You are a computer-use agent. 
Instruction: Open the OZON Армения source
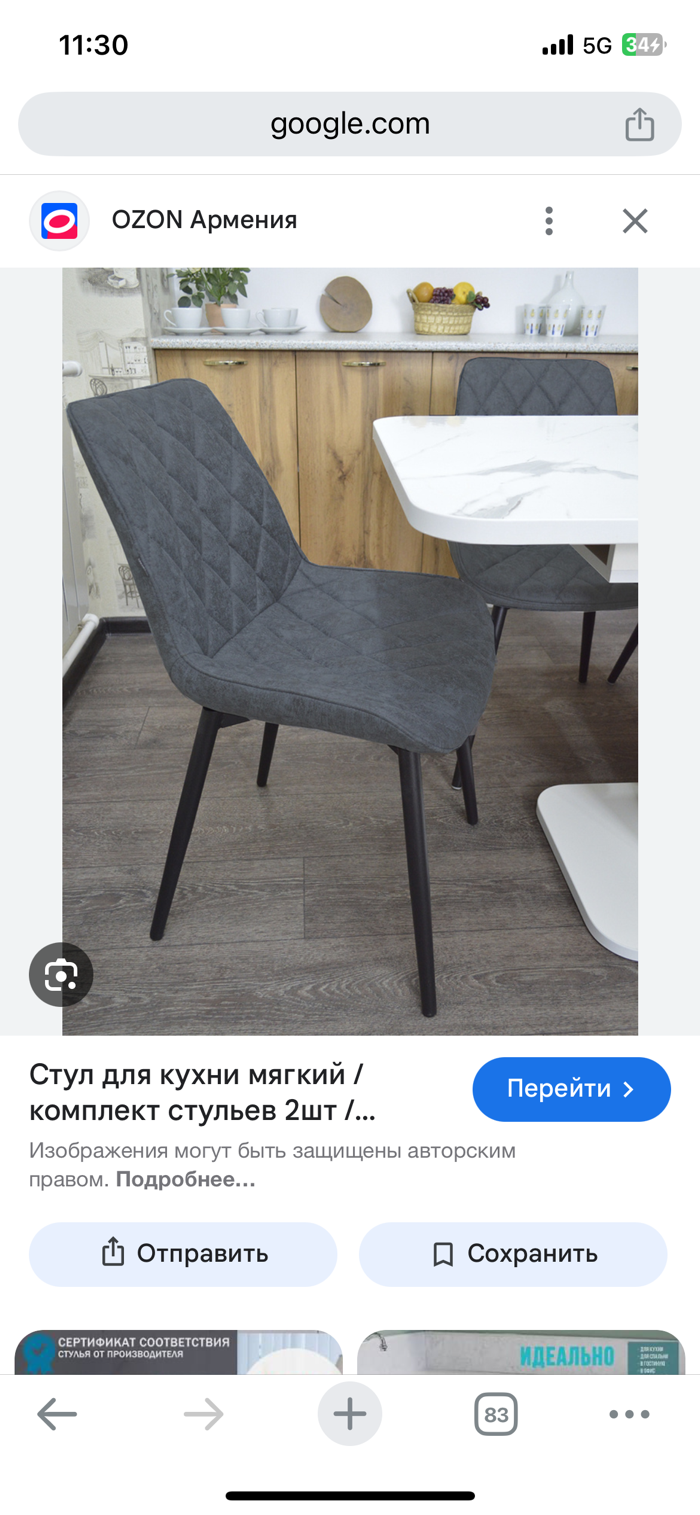click(204, 220)
